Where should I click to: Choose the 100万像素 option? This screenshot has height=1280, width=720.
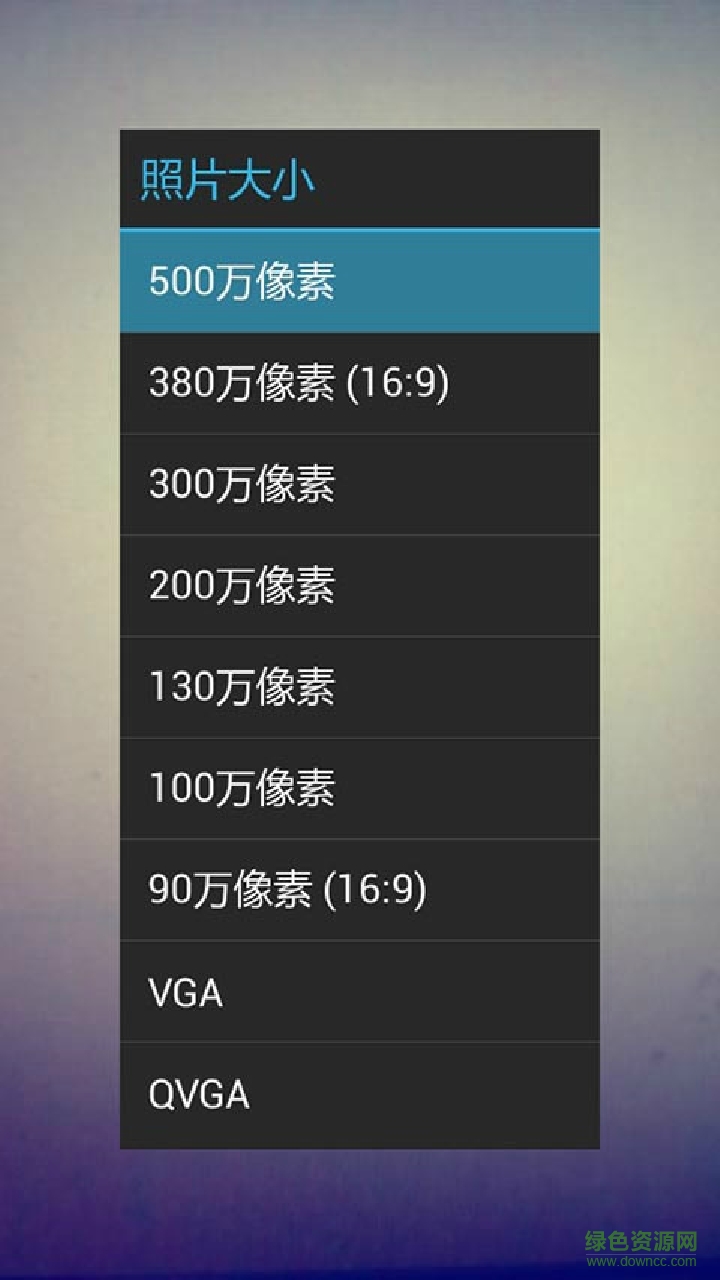(360, 788)
